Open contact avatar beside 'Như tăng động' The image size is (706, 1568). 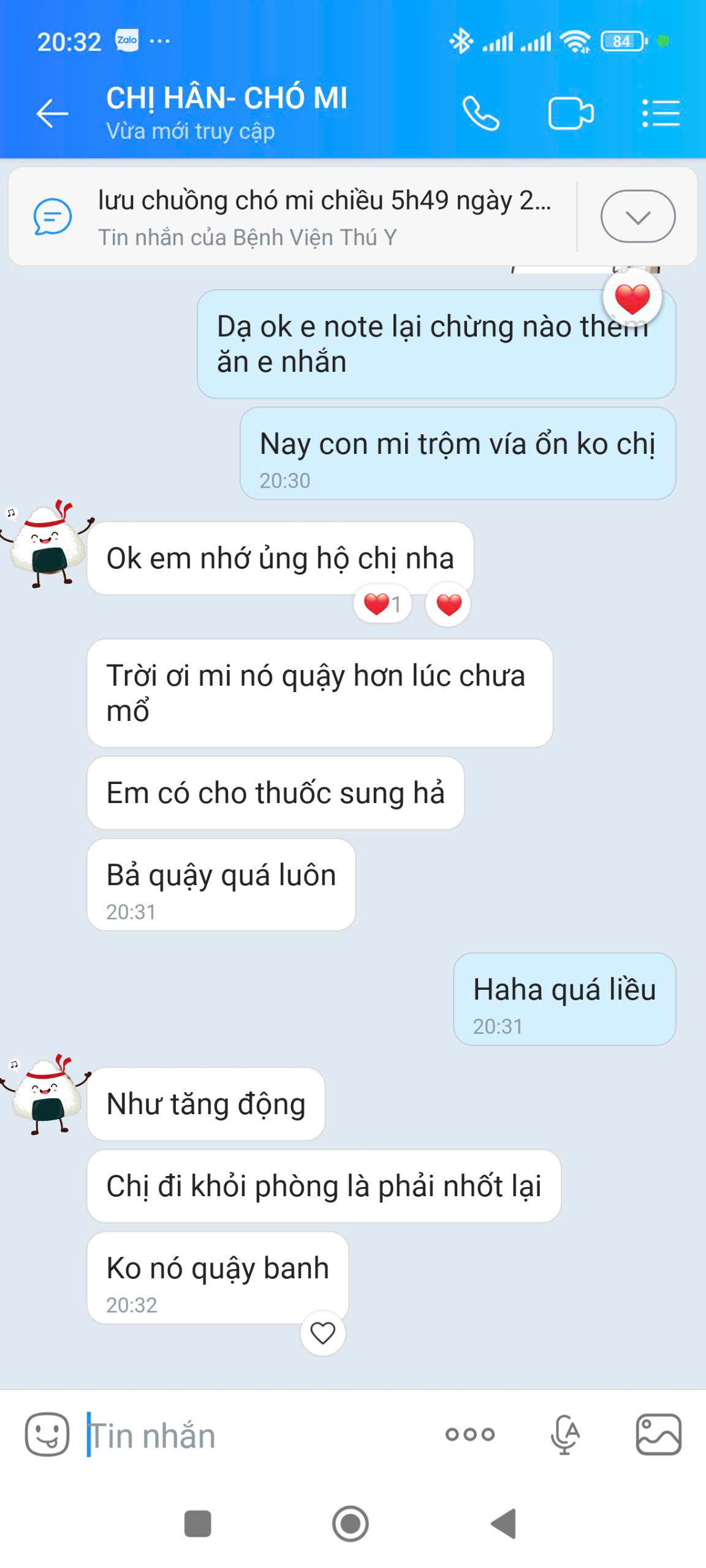point(45,1094)
